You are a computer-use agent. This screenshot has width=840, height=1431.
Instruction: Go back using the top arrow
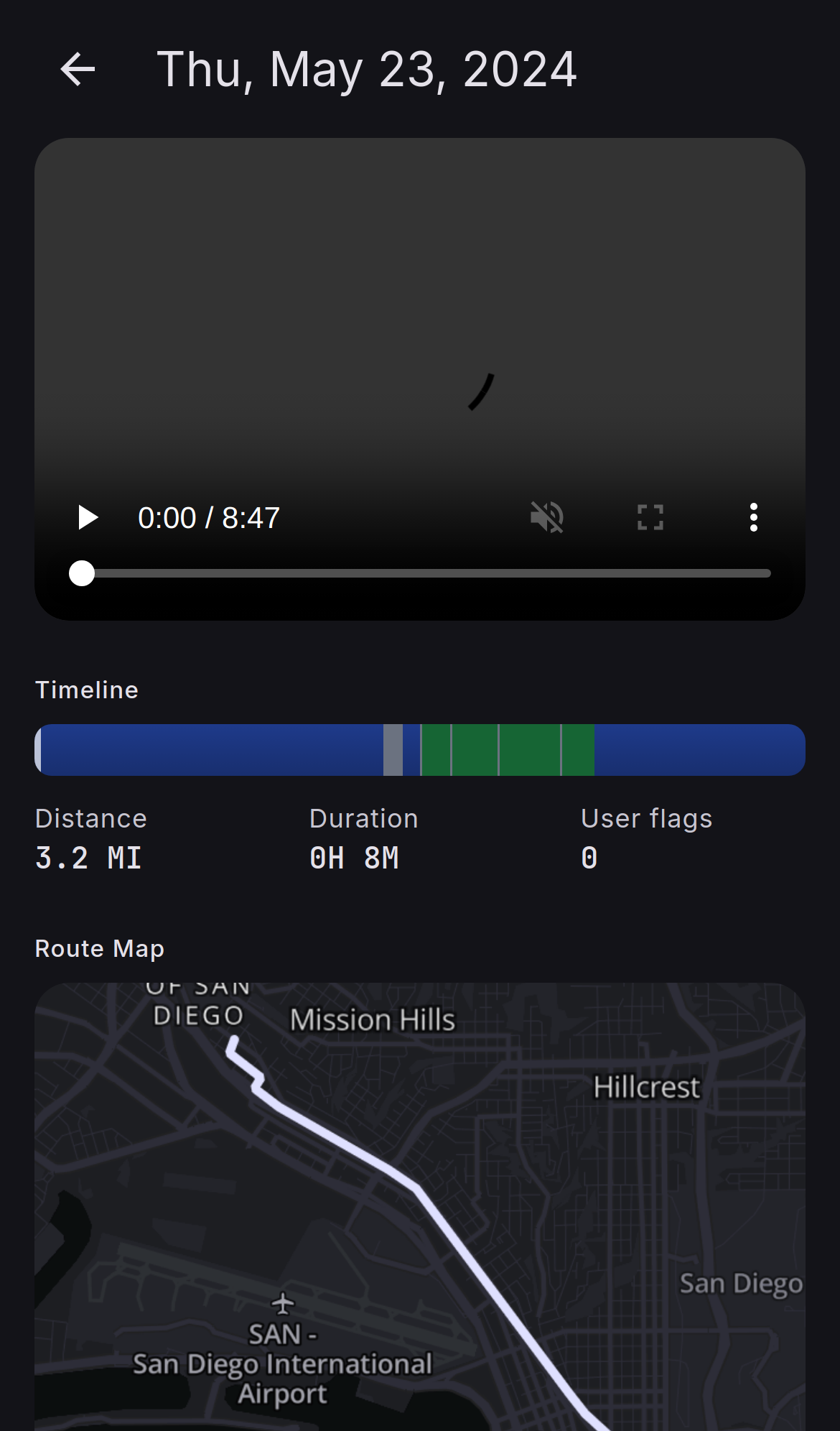78,70
